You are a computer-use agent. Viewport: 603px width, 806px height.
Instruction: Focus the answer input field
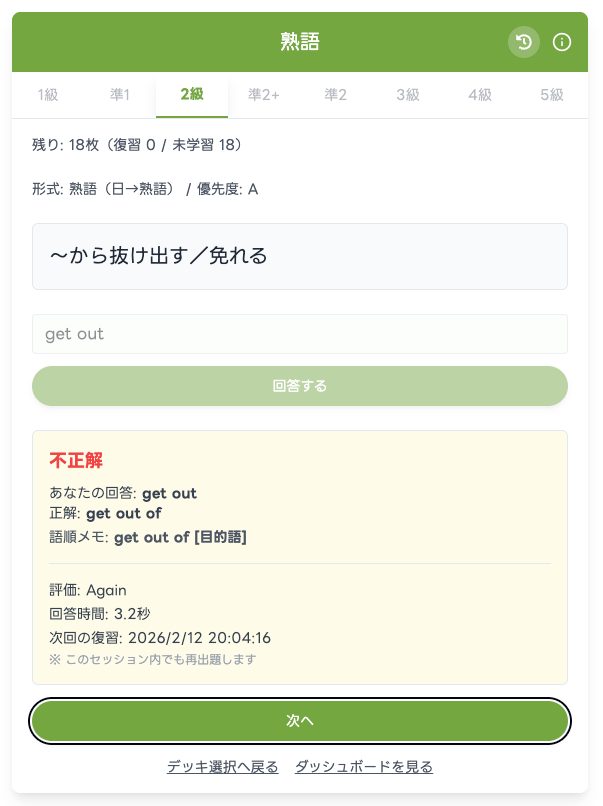[300, 334]
